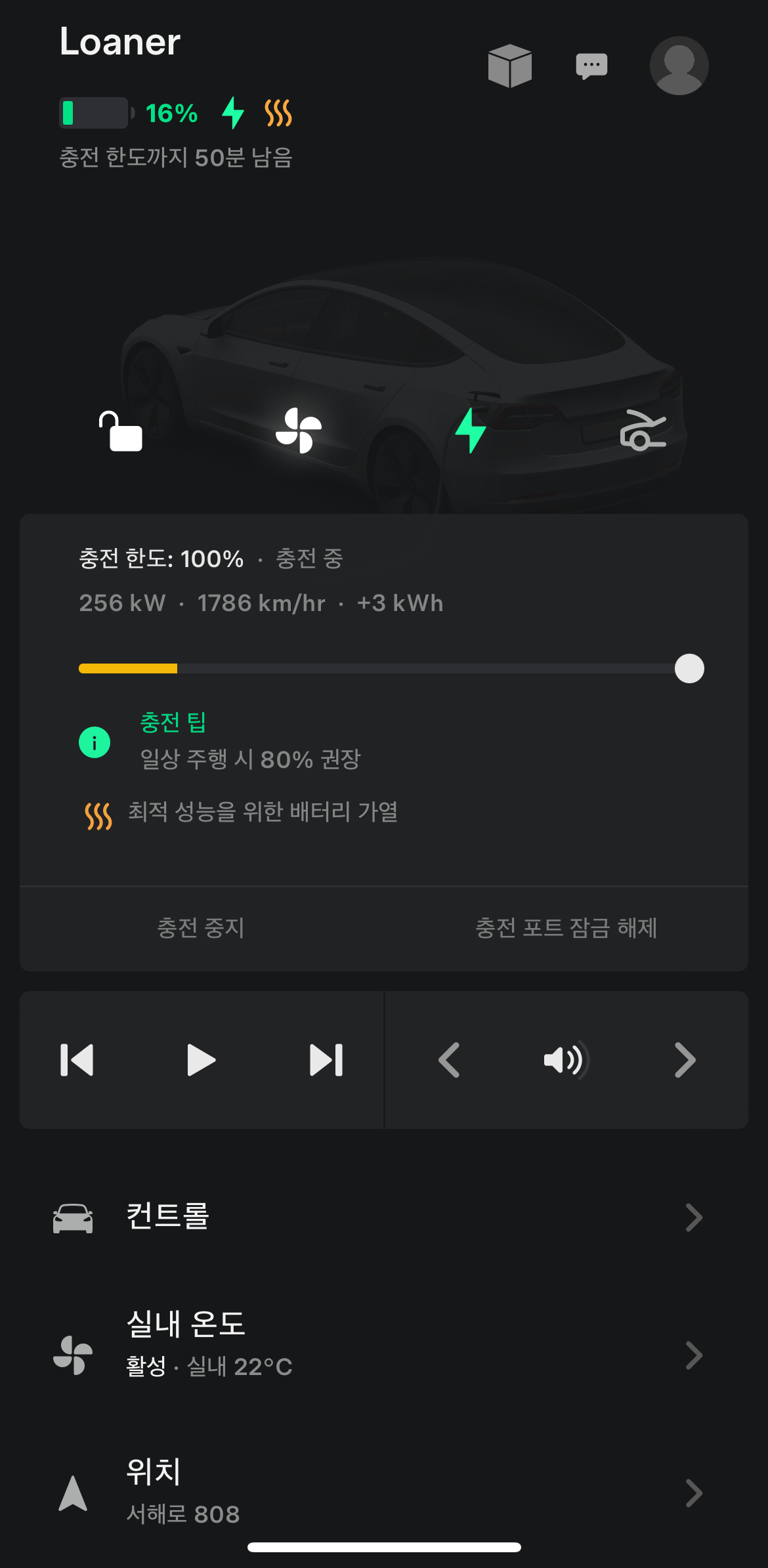Viewport: 768px width, 1568px height.
Task: Tap the speaker volume icon
Action: (566, 1060)
